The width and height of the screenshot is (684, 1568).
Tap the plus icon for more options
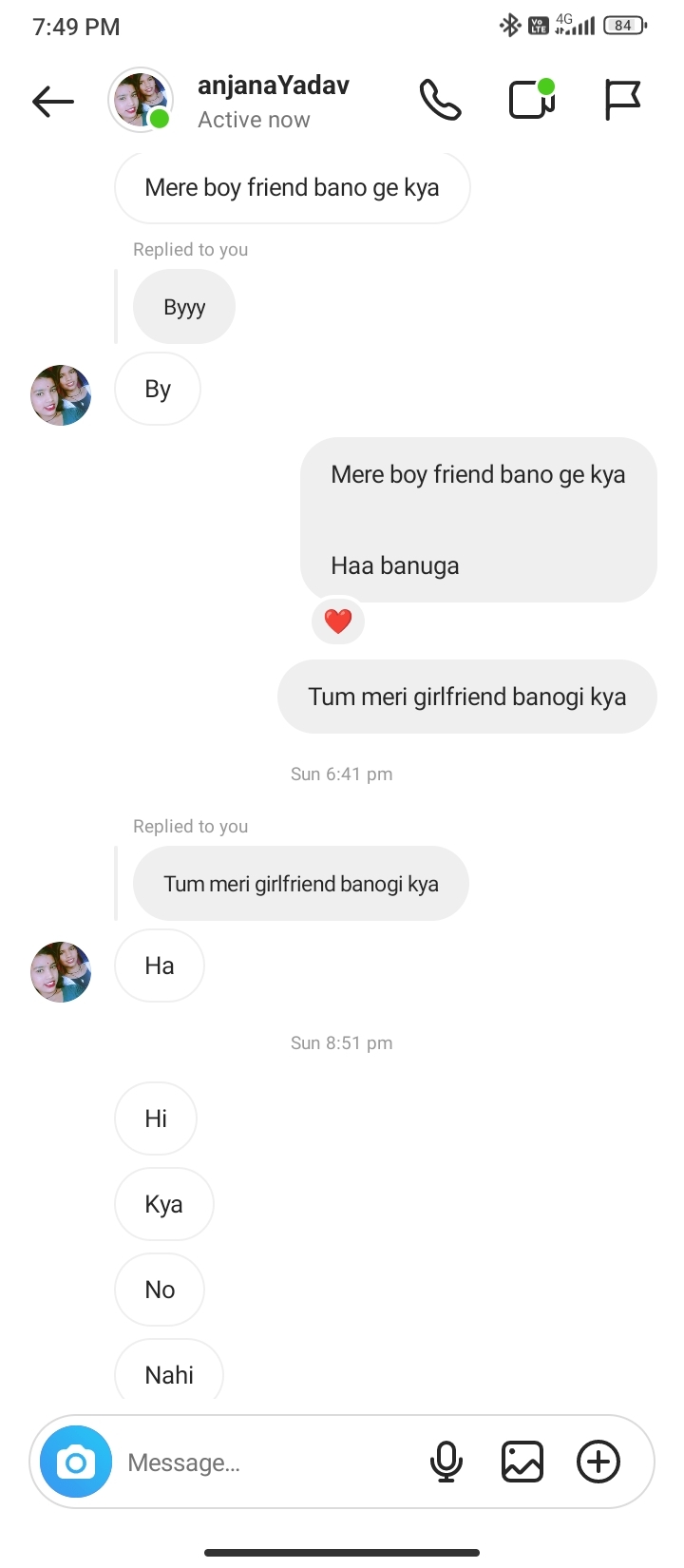[x=598, y=1462]
